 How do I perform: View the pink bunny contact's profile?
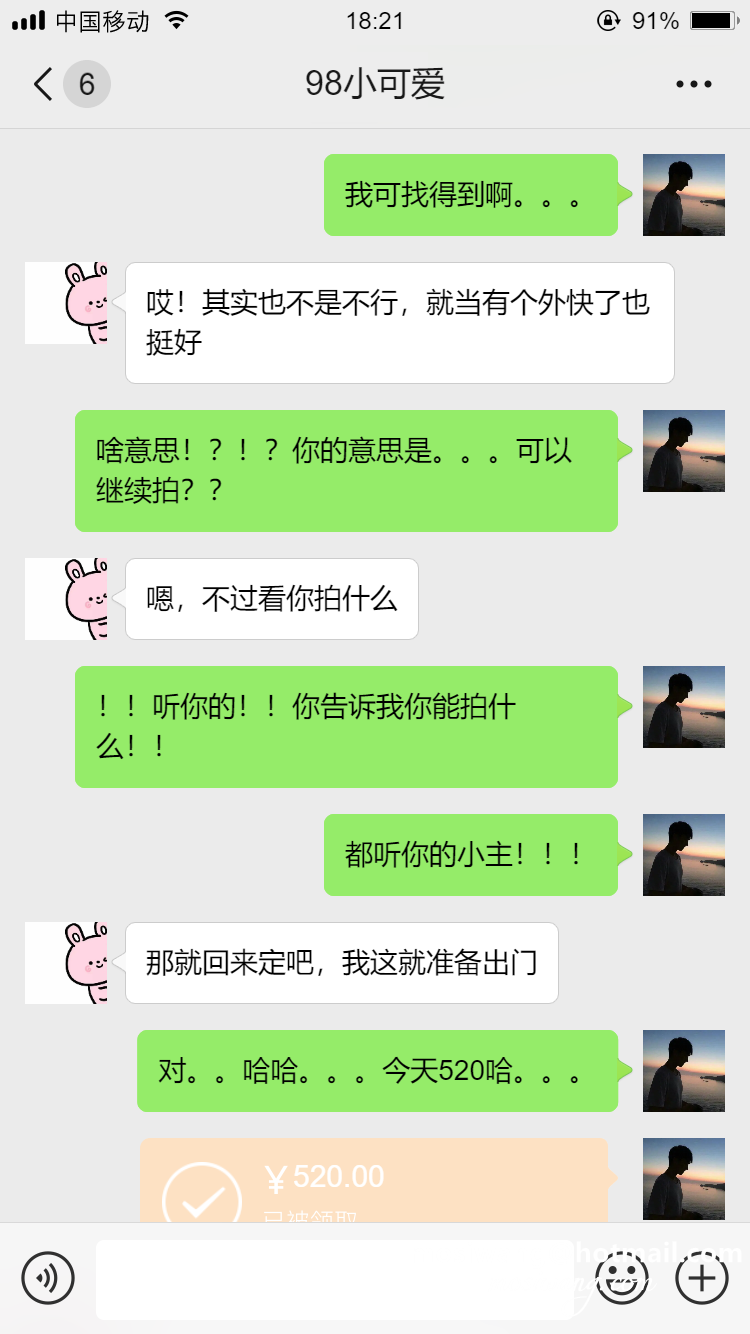point(66,303)
